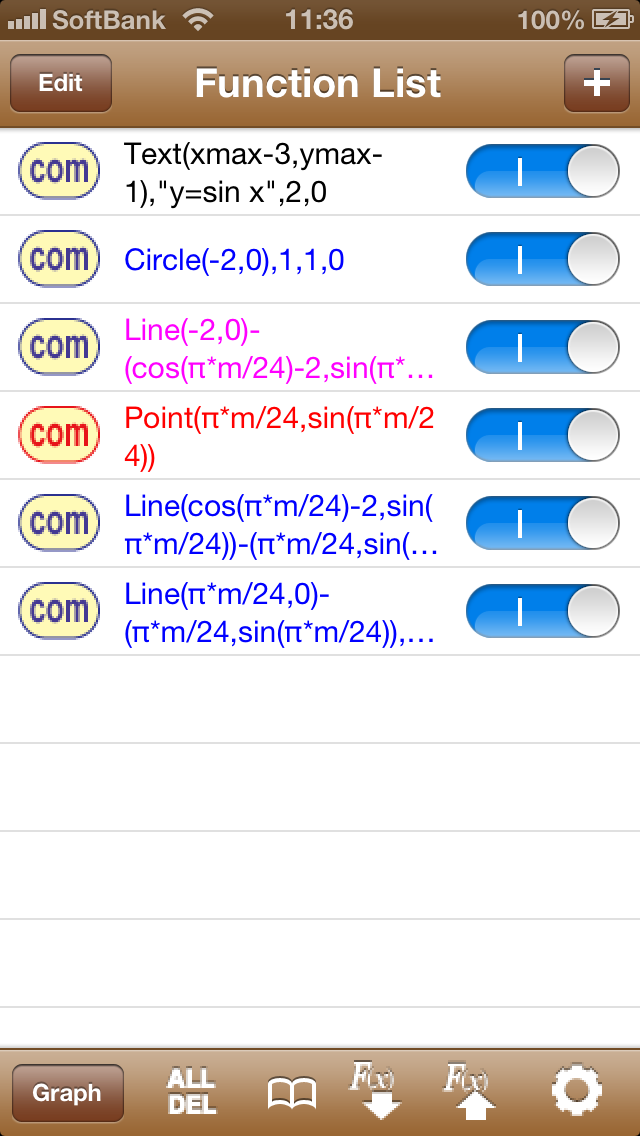640x1136 pixels.
Task: Delete all functions with ALL DEL
Action: click(192, 1092)
